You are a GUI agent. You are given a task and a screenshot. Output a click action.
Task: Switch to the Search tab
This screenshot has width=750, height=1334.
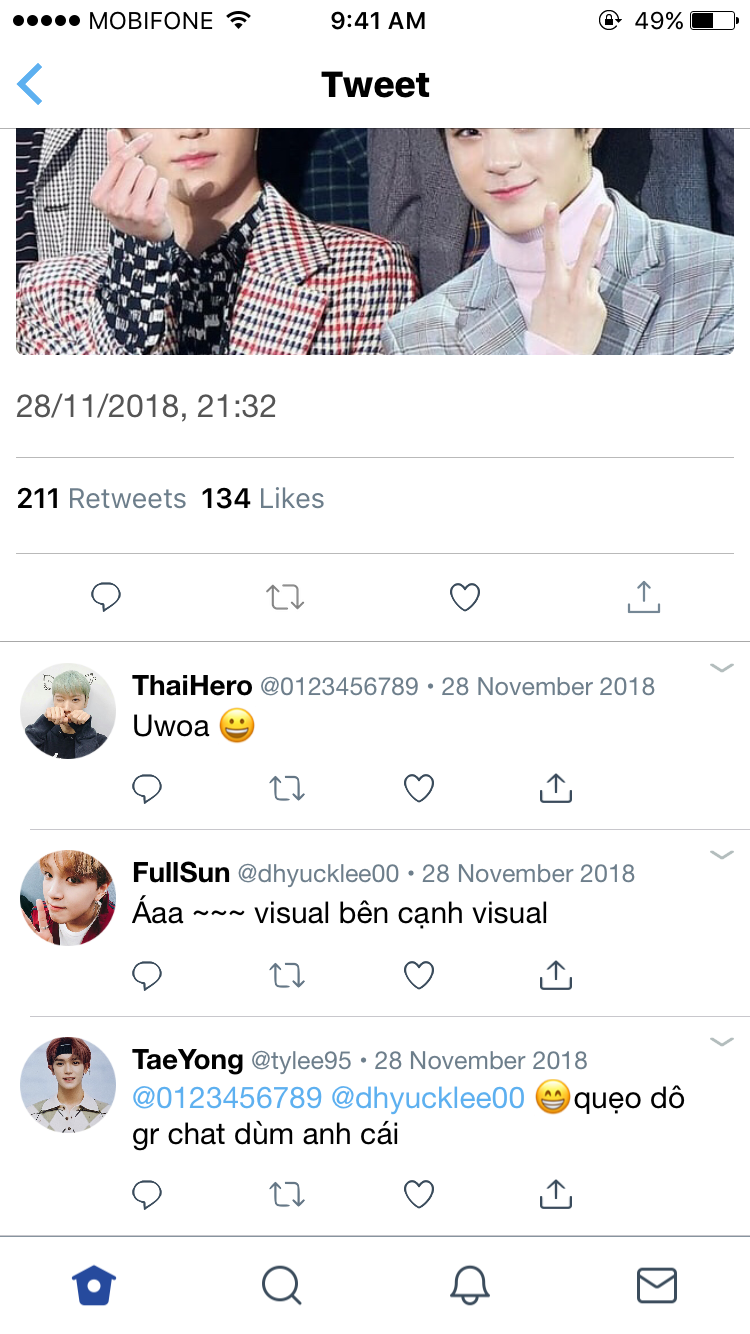[x=281, y=1285]
